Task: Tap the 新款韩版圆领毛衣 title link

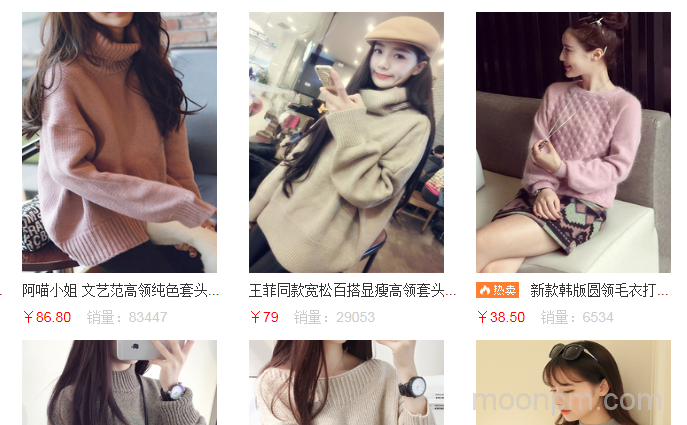Action: [598, 291]
